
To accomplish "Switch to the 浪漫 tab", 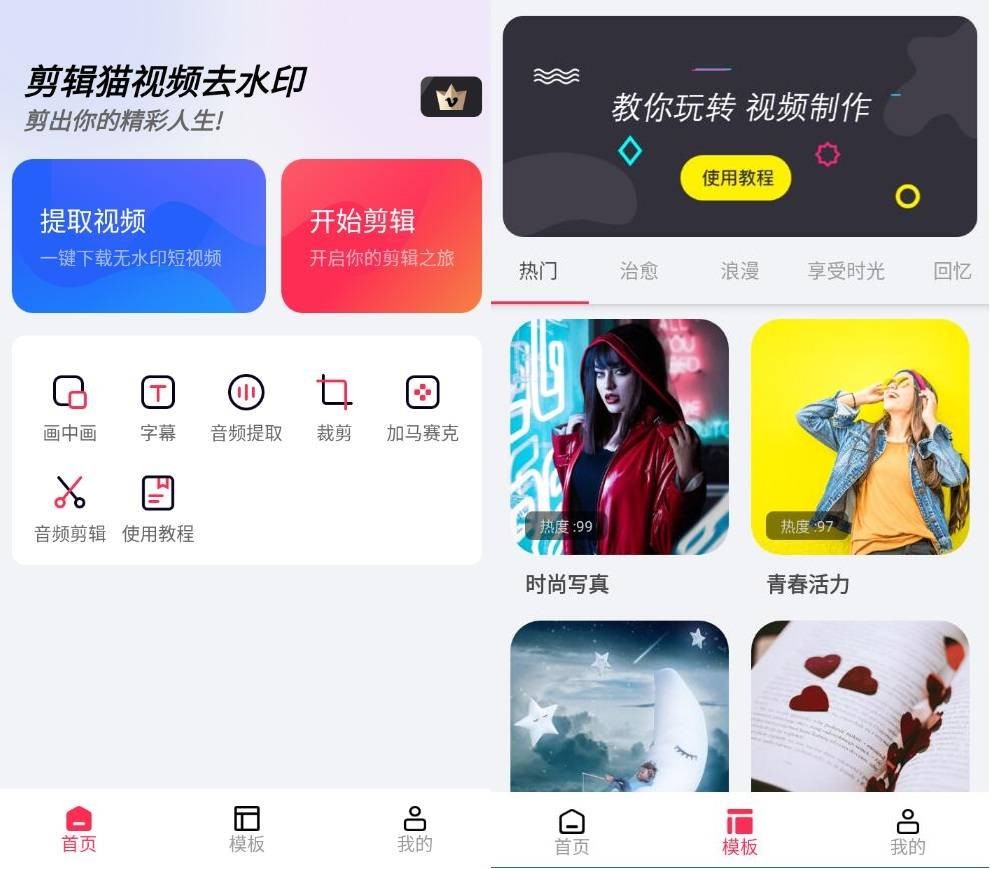I will tap(740, 271).
